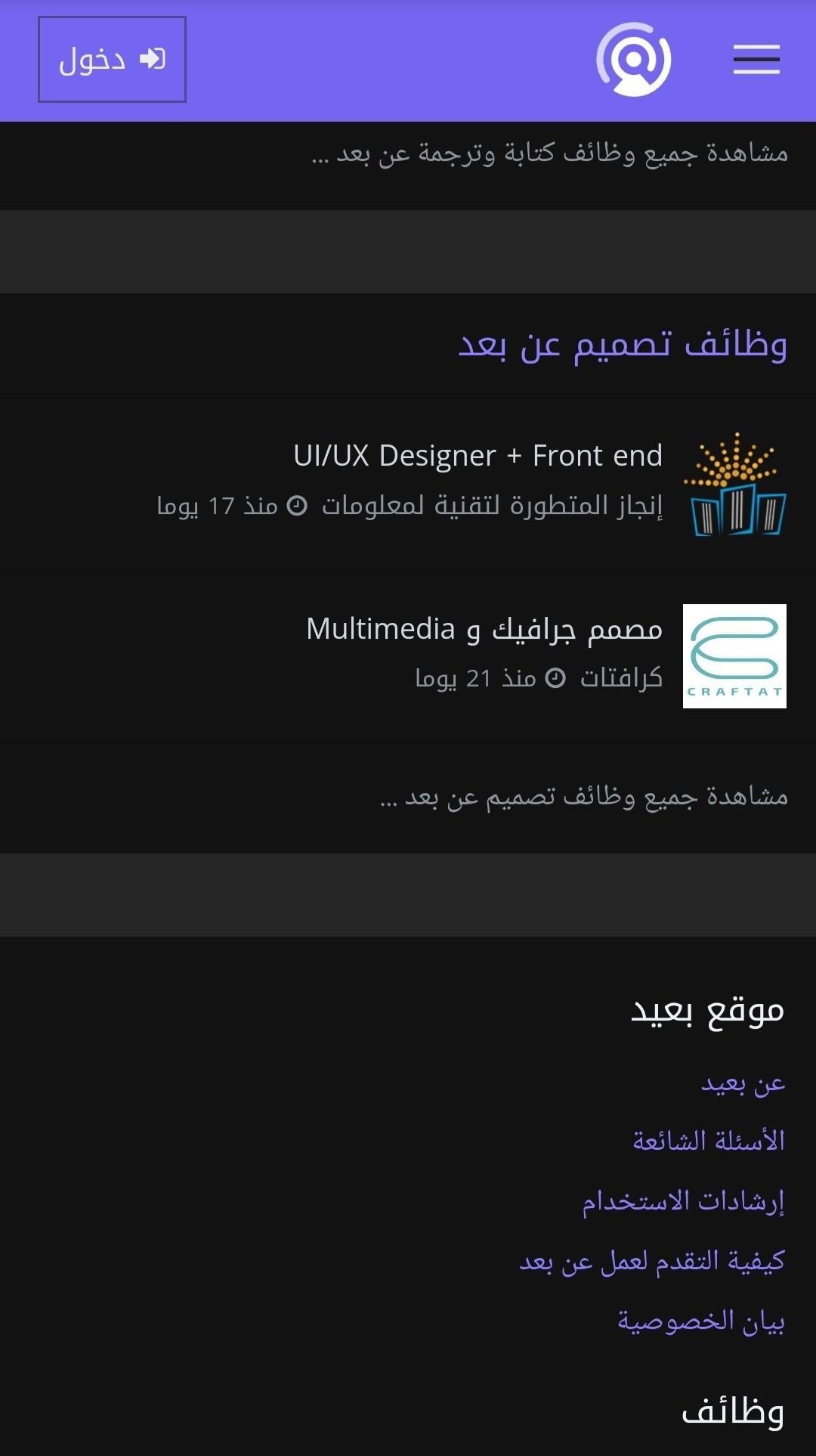Screen dimensions: 816x1456
Task: Open the عن بعيد page
Action: click(x=743, y=1083)
